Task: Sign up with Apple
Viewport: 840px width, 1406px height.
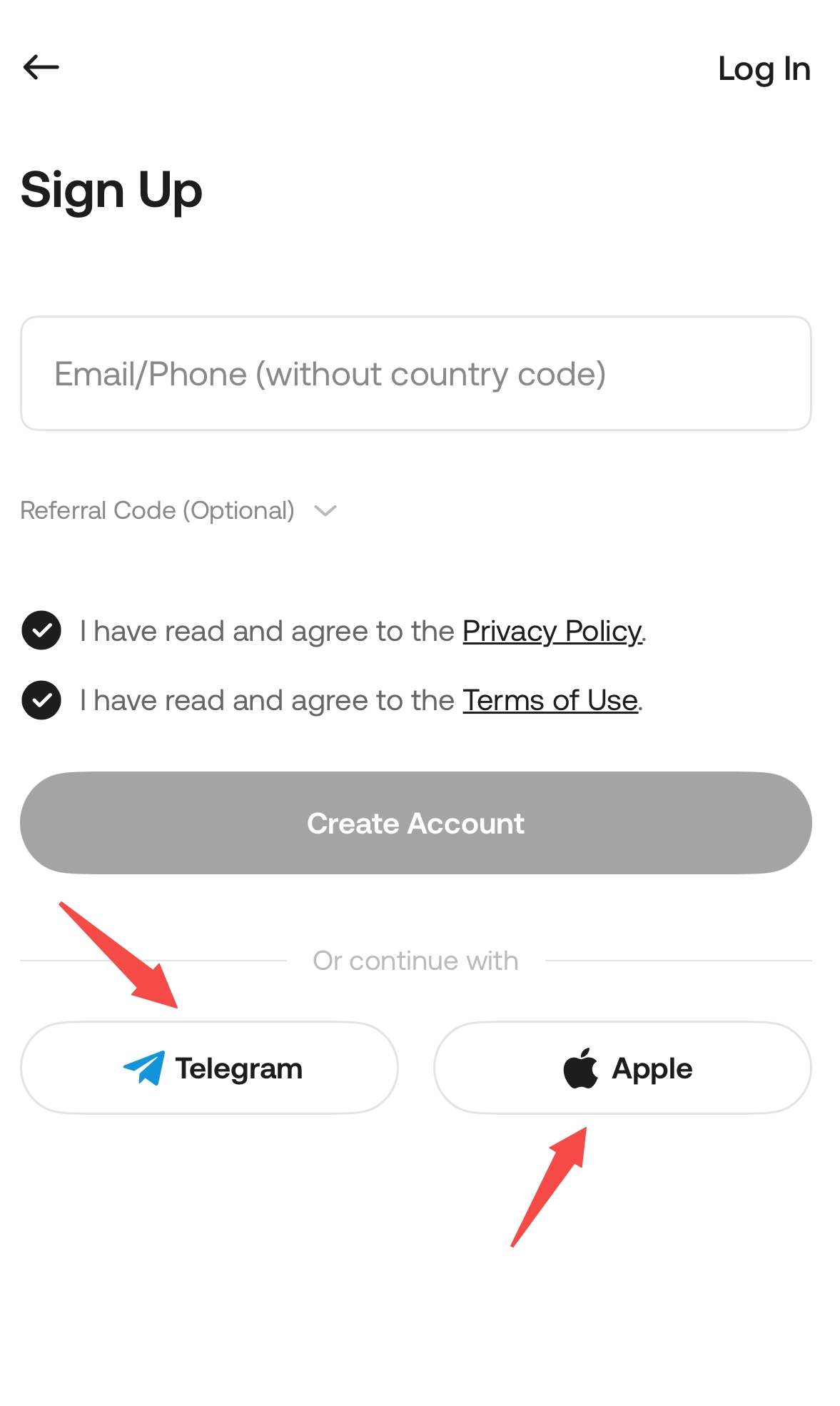Action: (x=622, y=1068)
